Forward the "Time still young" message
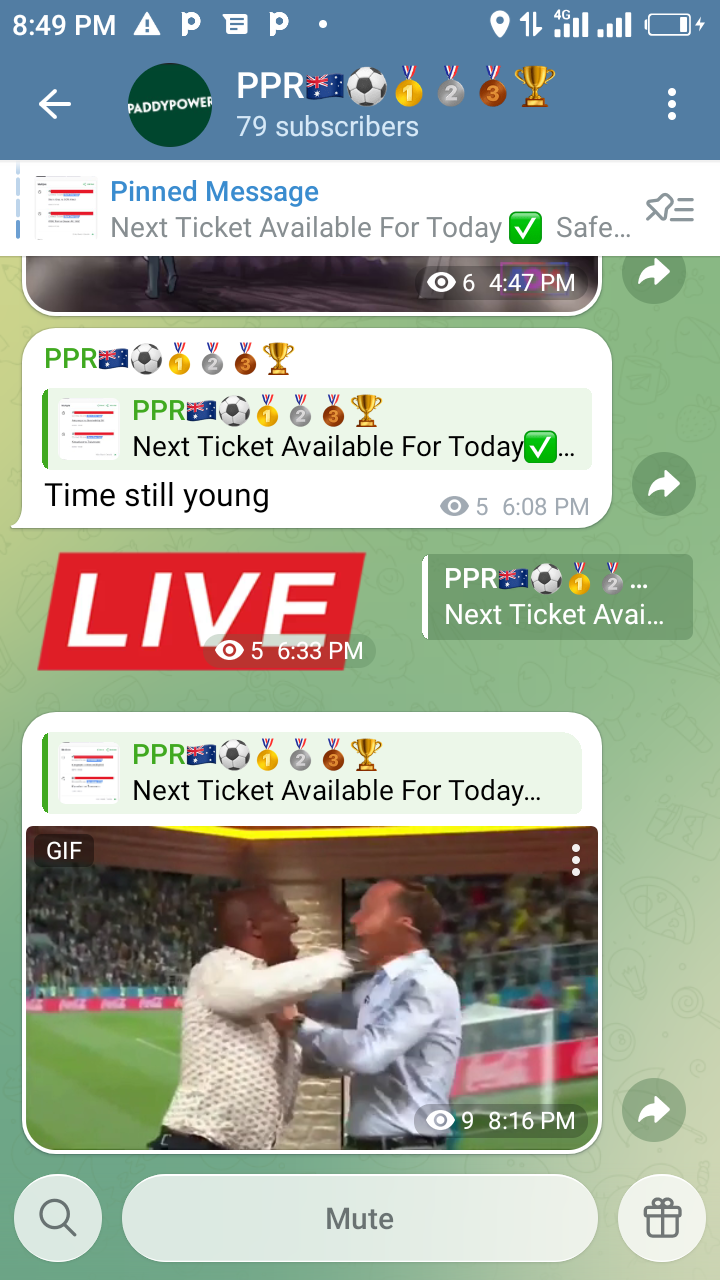The image size is (720, 1280). [663, 485]
